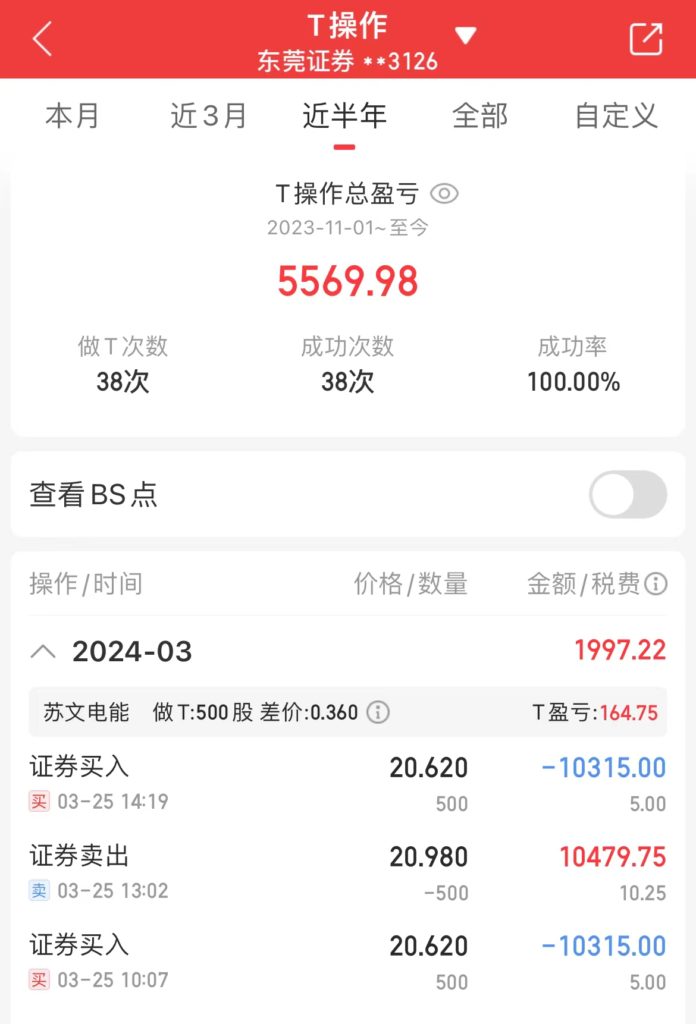Share the T操作 page
This screenshot has width=696, height=1024.
tap(645, 39)
